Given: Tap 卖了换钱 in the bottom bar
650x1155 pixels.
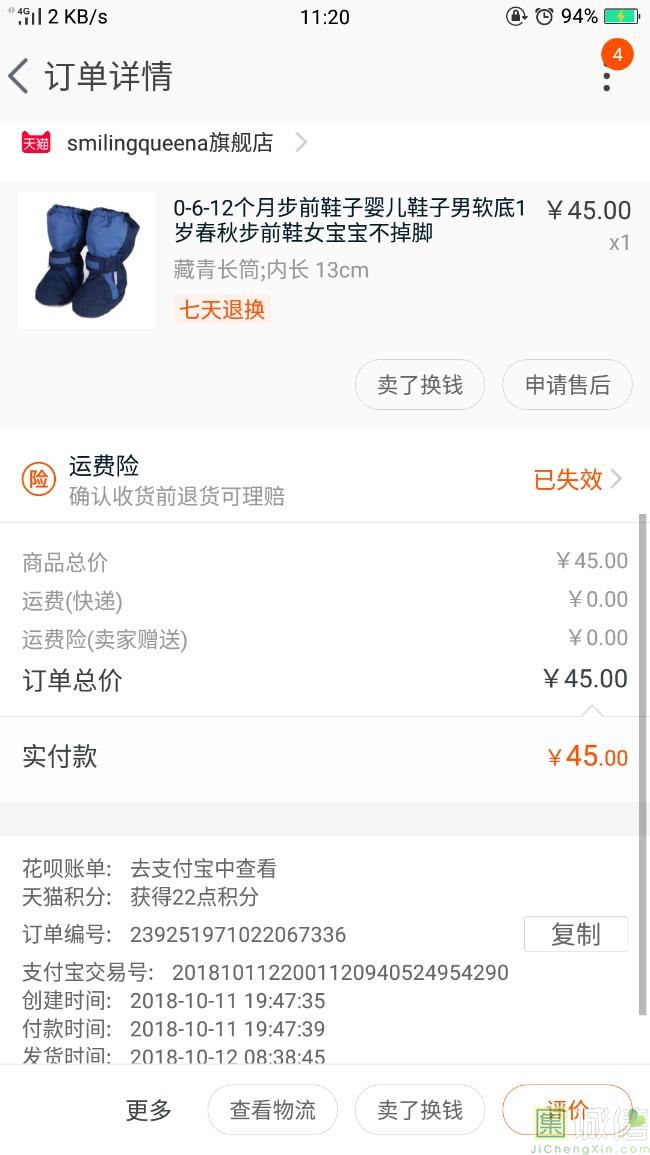Looking at the screenshot, I should [x=420, y=1110].
